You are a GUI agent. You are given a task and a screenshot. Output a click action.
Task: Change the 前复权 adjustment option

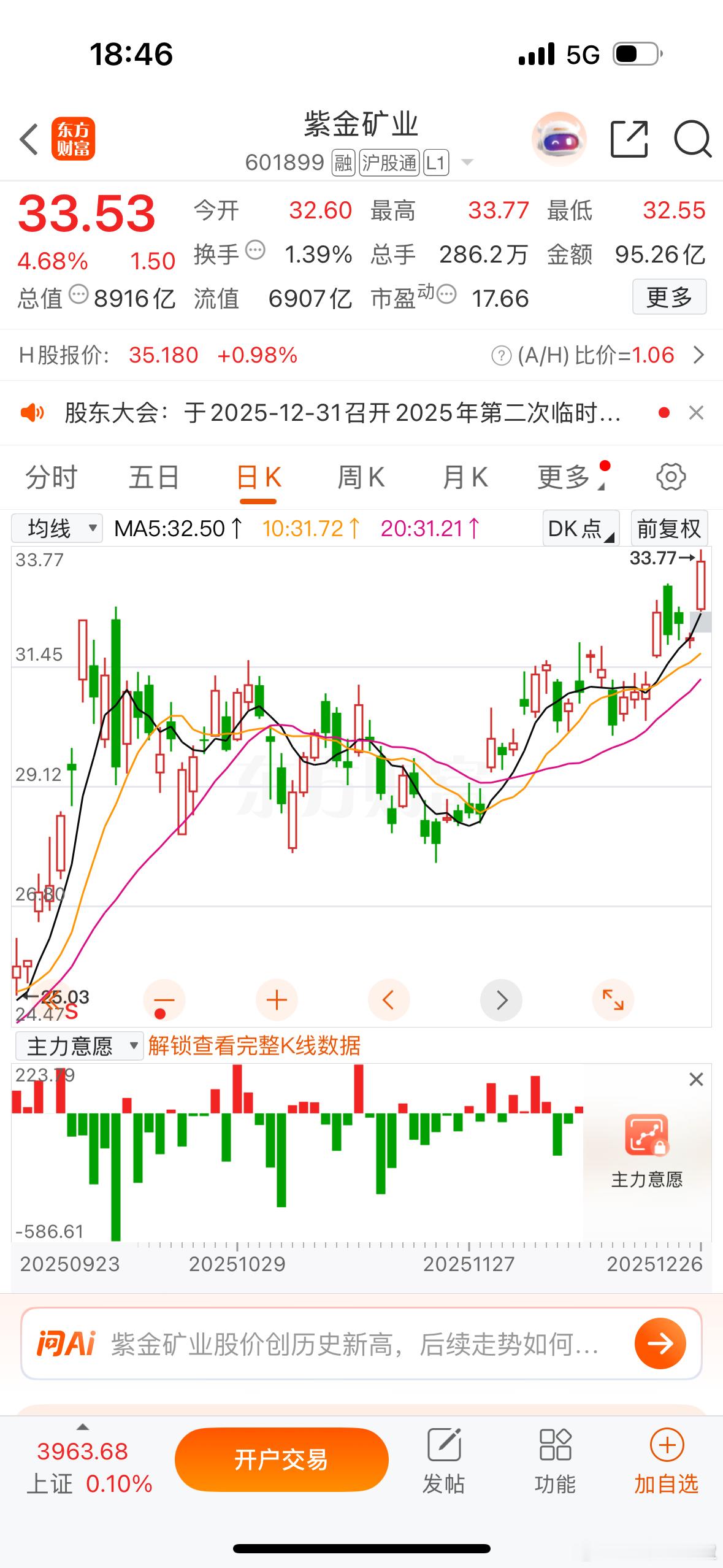point(668,528)
